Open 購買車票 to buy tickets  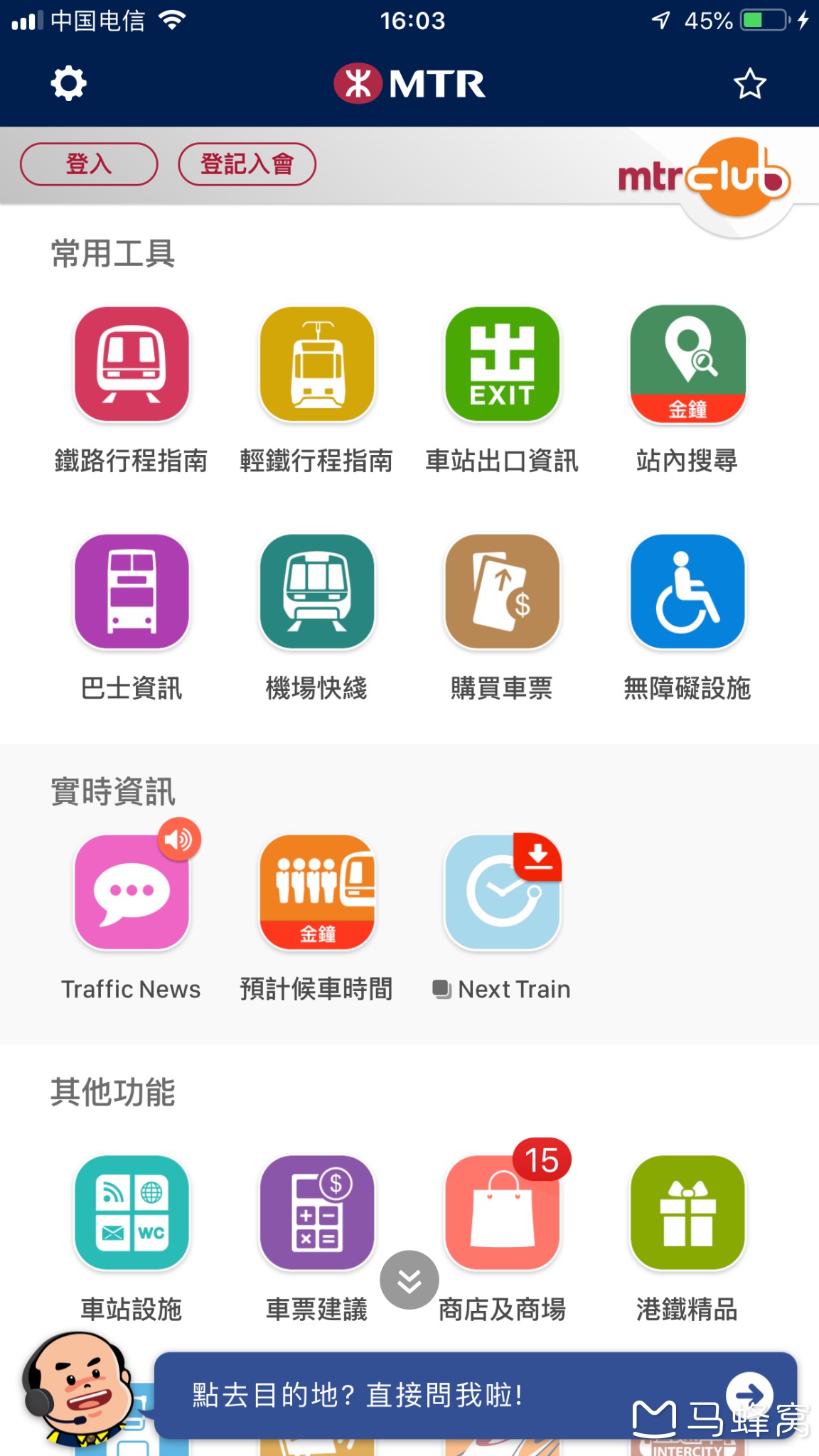point(502,591)
